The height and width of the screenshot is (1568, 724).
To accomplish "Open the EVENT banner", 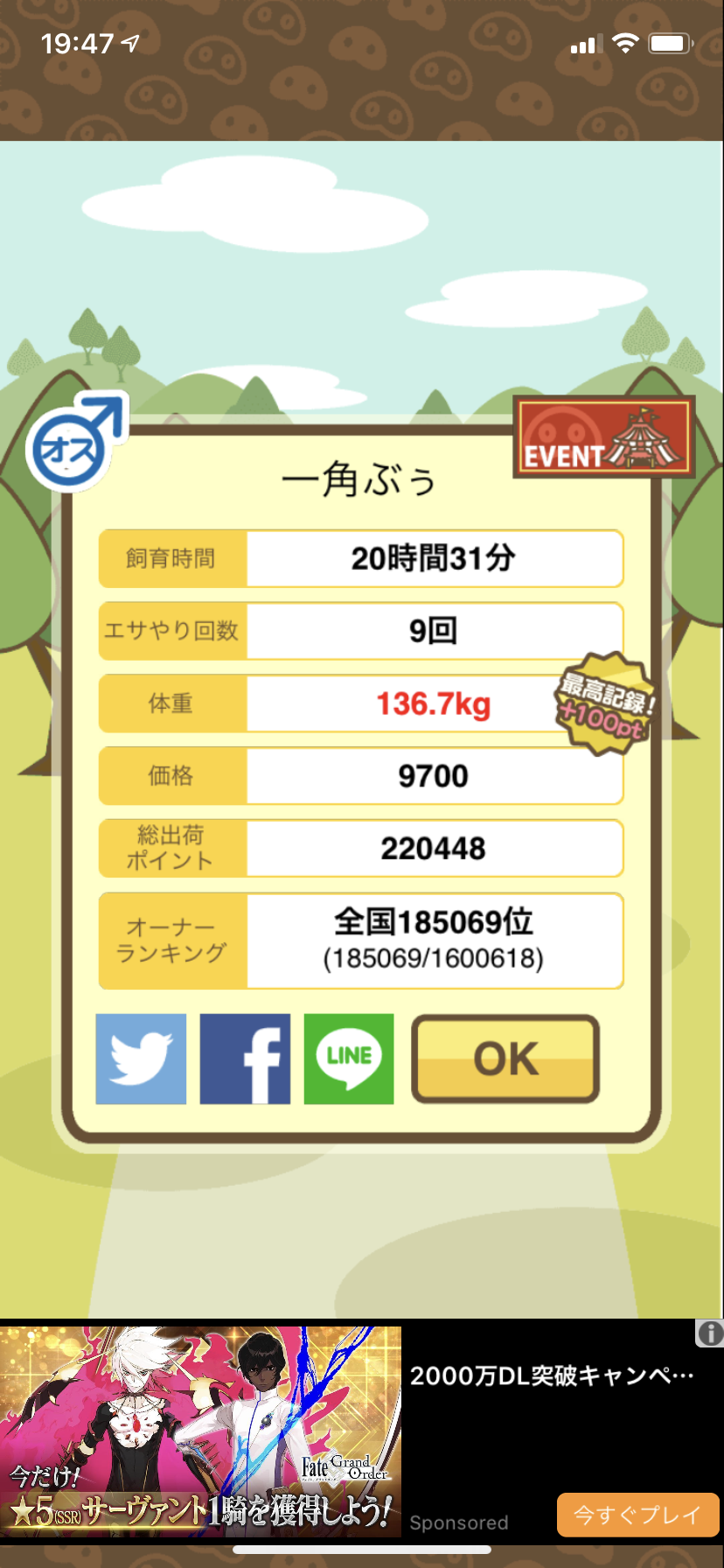I will [x=603, y=437].
